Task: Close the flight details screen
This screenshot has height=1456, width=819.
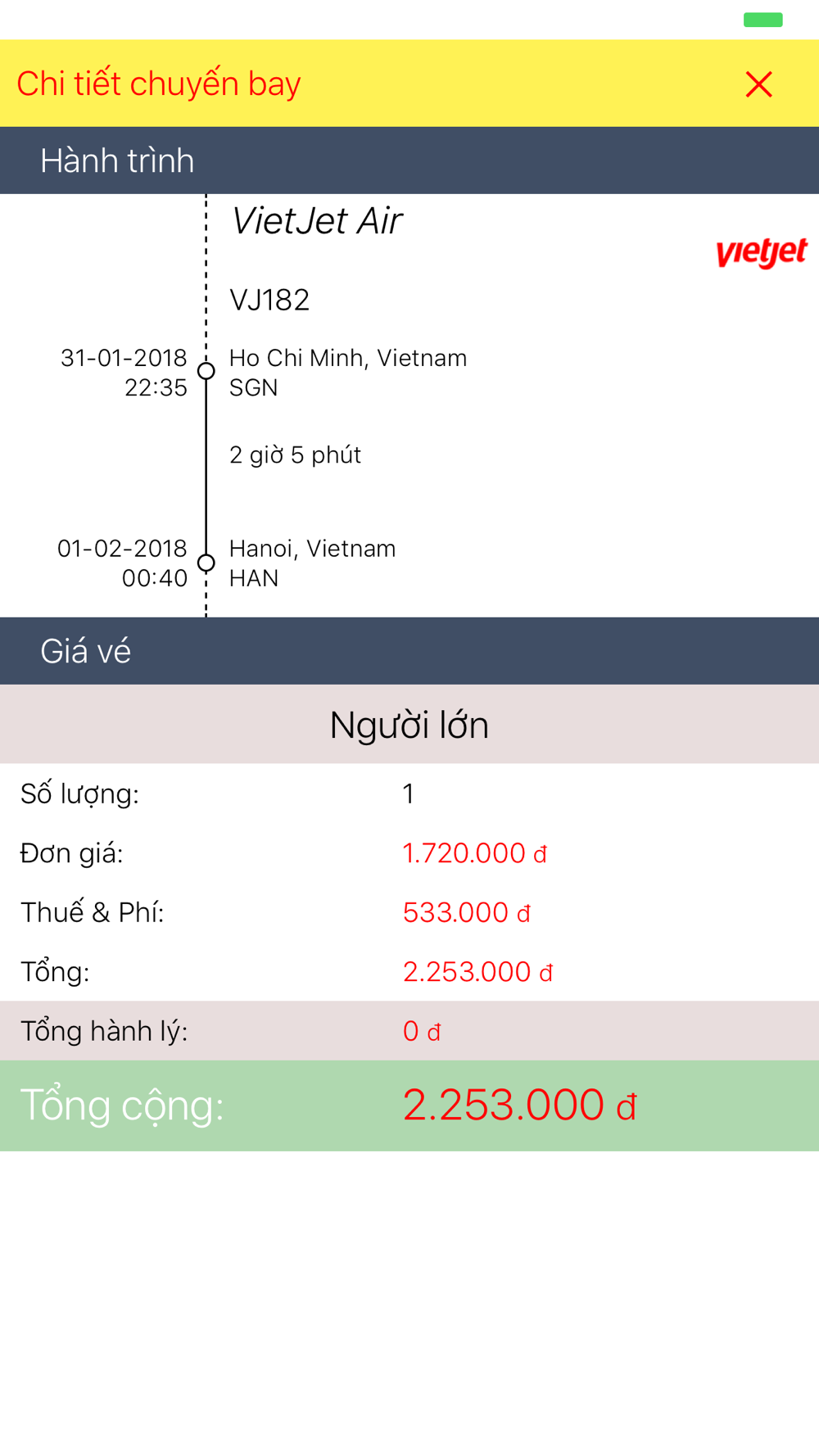Action: [x=759, y=84]
